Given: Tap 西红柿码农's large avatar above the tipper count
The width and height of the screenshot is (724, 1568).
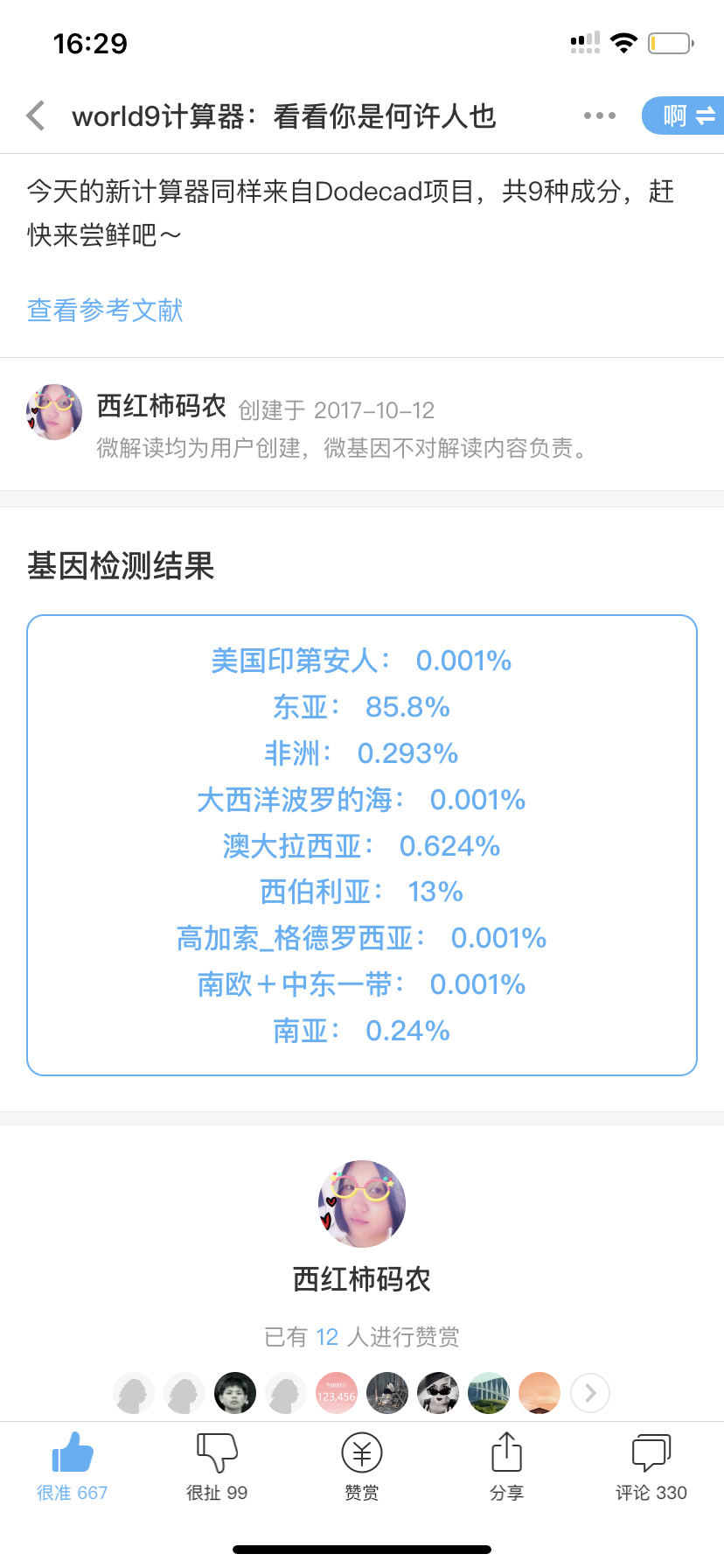Looking at the screenshot, I should pos(362,1204).
